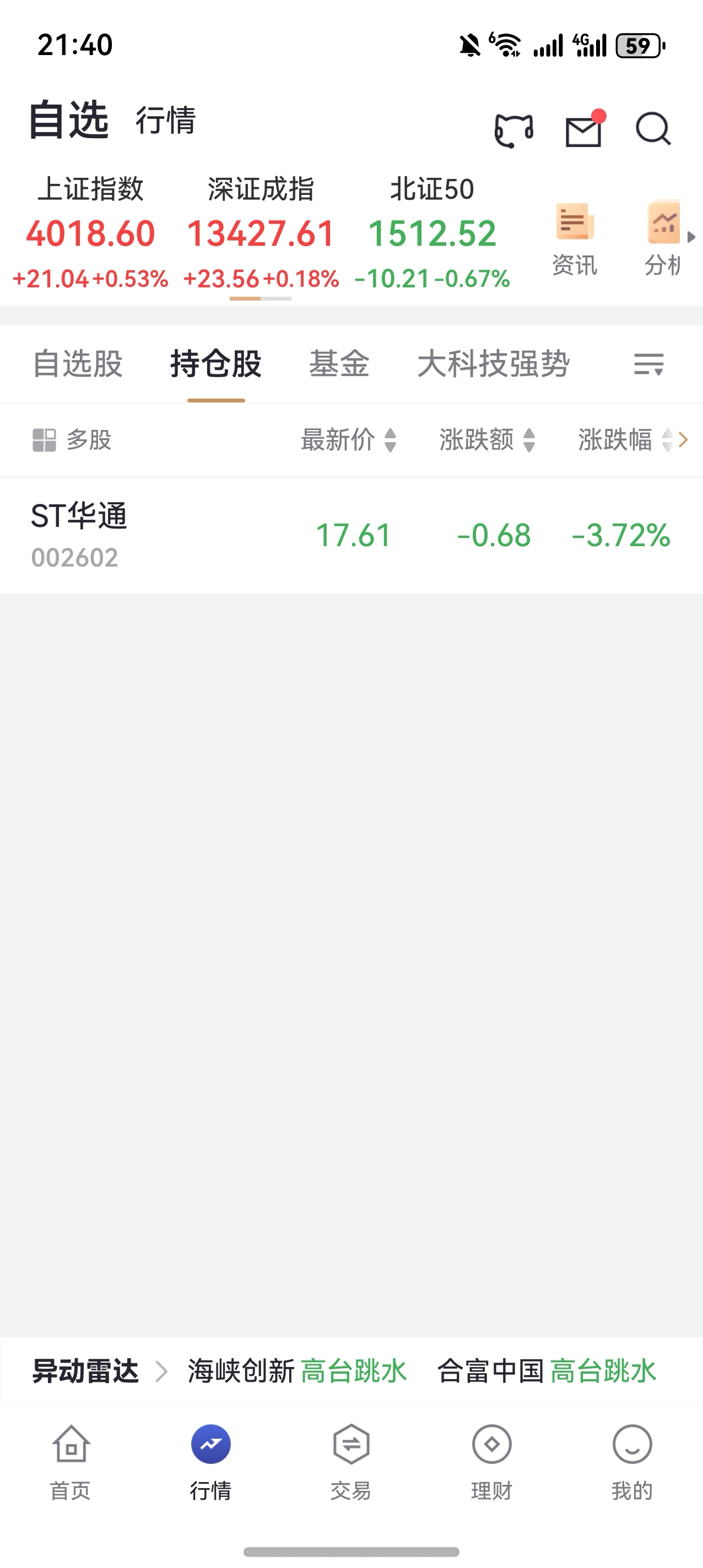Open the search magnifier icon
This screenshot has width=703, height=1568.
[653, 129]
